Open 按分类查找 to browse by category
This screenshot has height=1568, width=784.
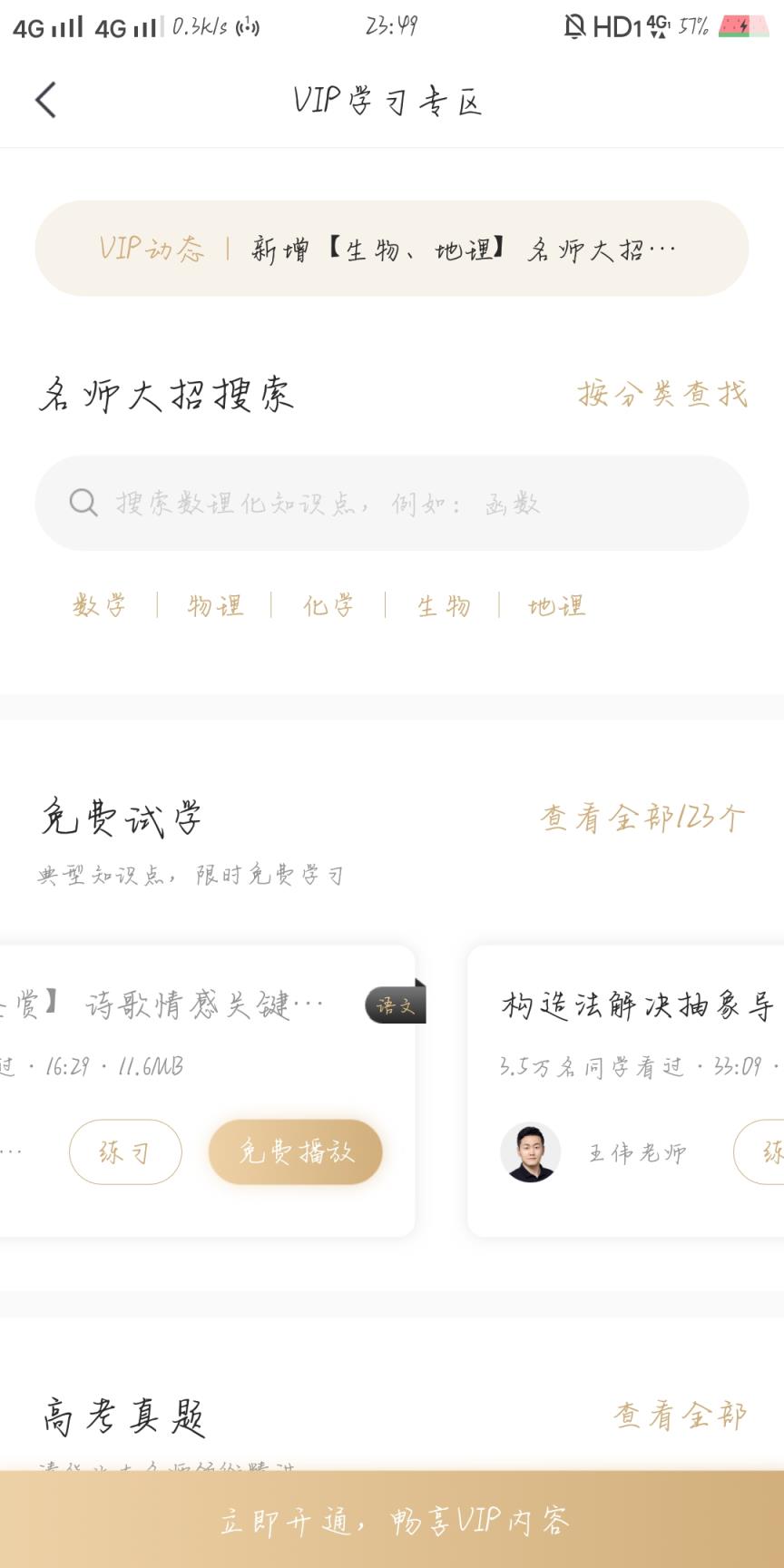coord(661,395)
